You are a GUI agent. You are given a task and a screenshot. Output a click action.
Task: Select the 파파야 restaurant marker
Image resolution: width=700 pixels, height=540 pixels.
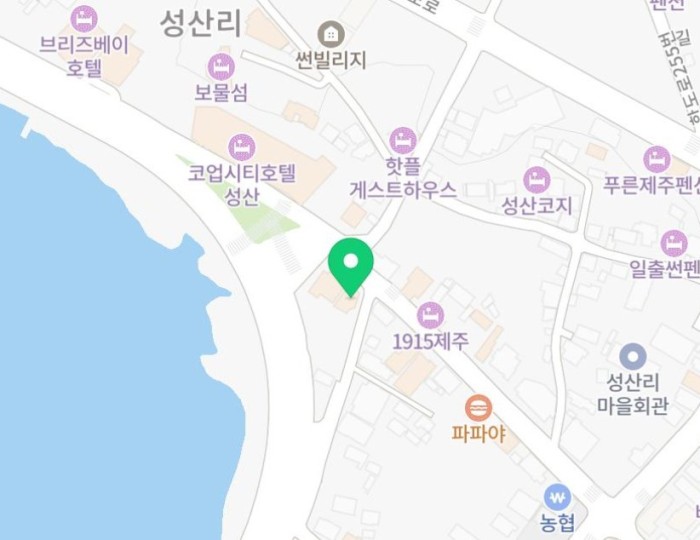[479, 408]
